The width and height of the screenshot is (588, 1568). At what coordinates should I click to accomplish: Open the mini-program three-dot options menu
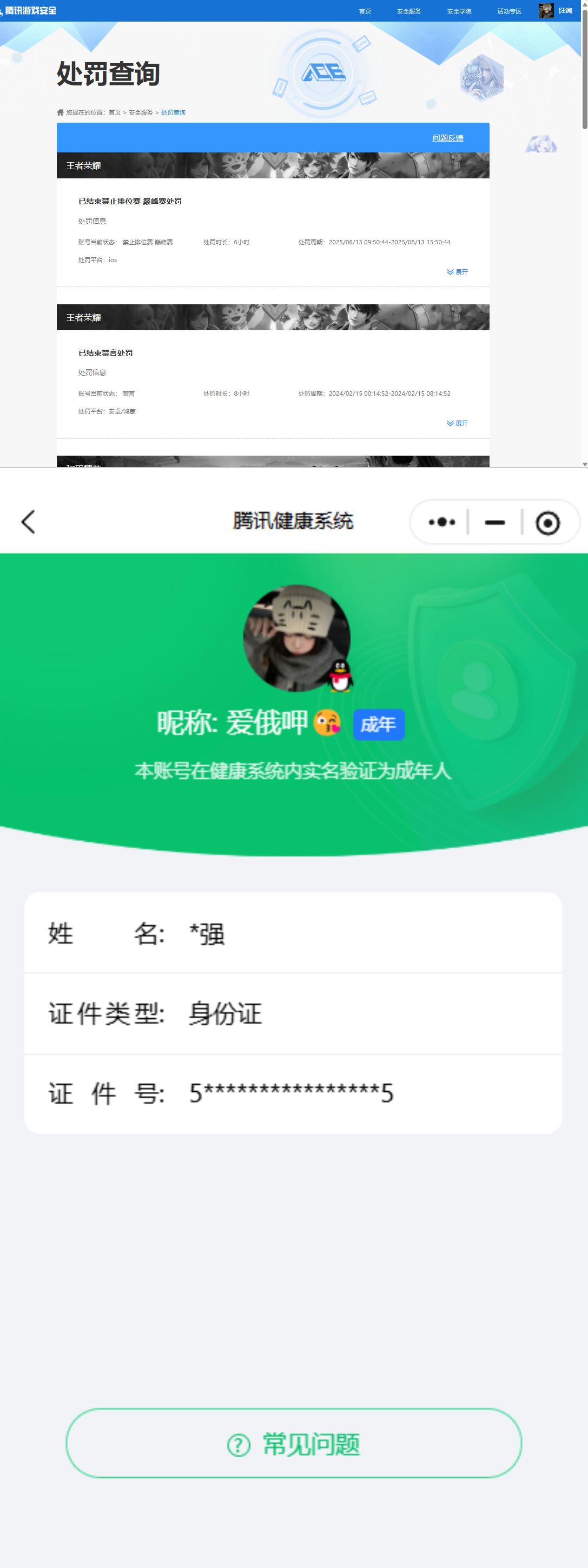[441, 522]
